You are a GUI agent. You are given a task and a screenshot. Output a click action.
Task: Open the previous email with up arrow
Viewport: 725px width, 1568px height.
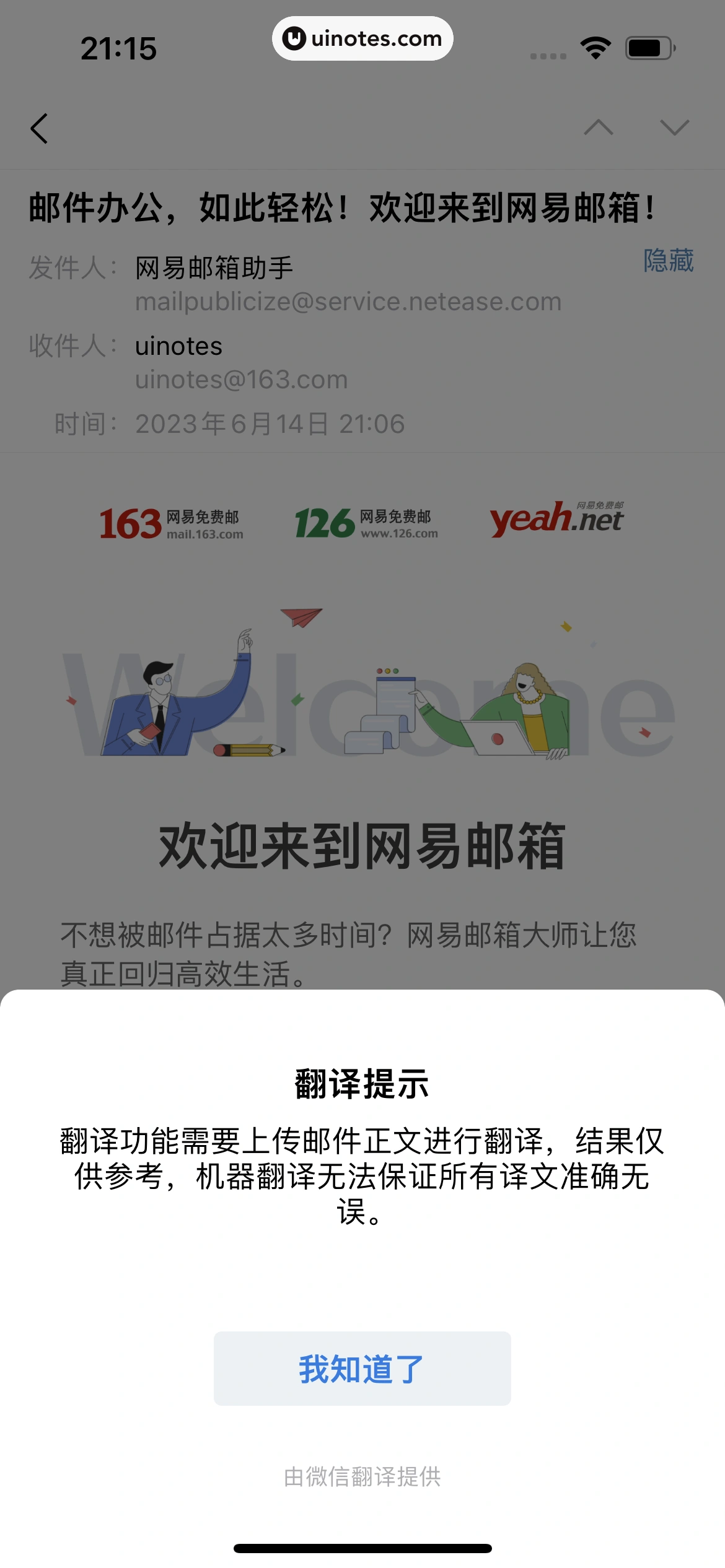(x=599, y=128)
